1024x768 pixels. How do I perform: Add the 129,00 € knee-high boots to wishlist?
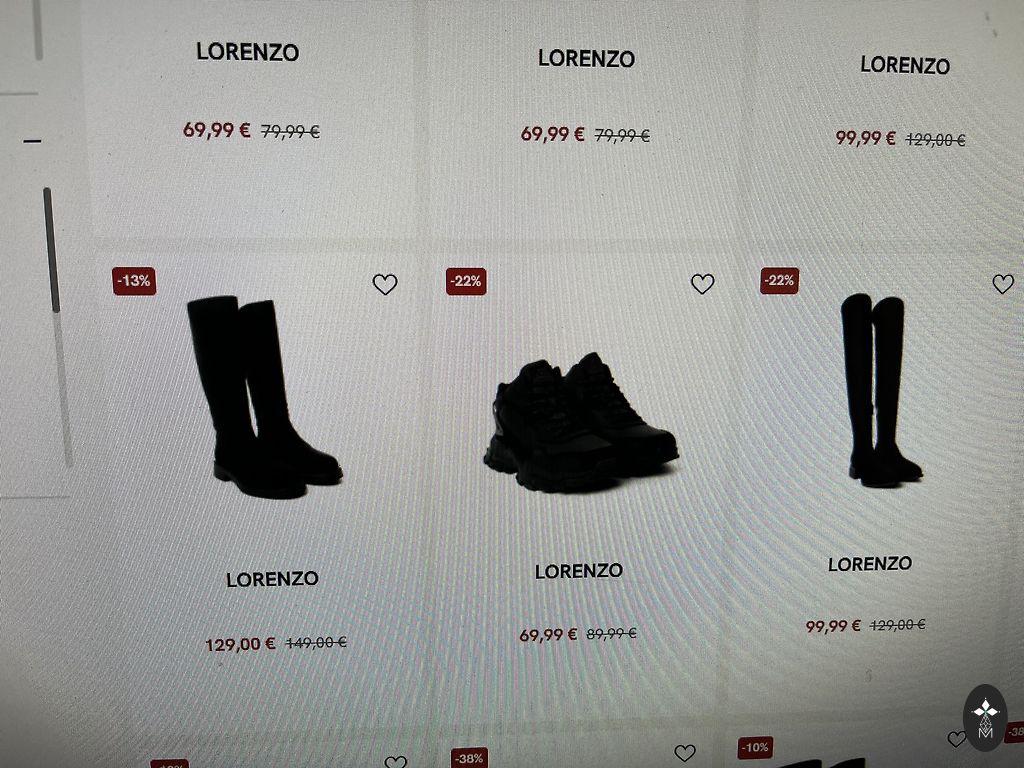pyautogui.click(x=385, y=285)
